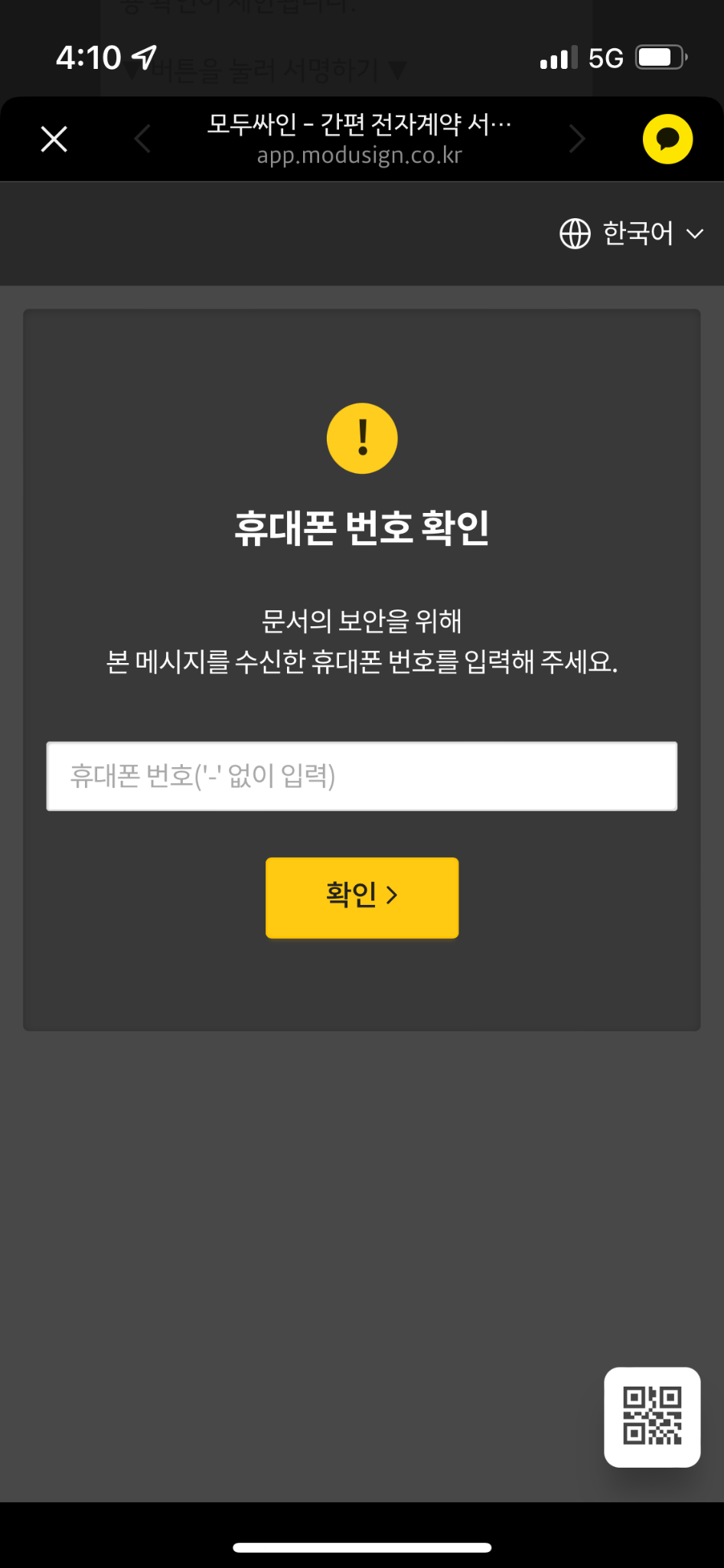Go back to previous page

[142, 139]
